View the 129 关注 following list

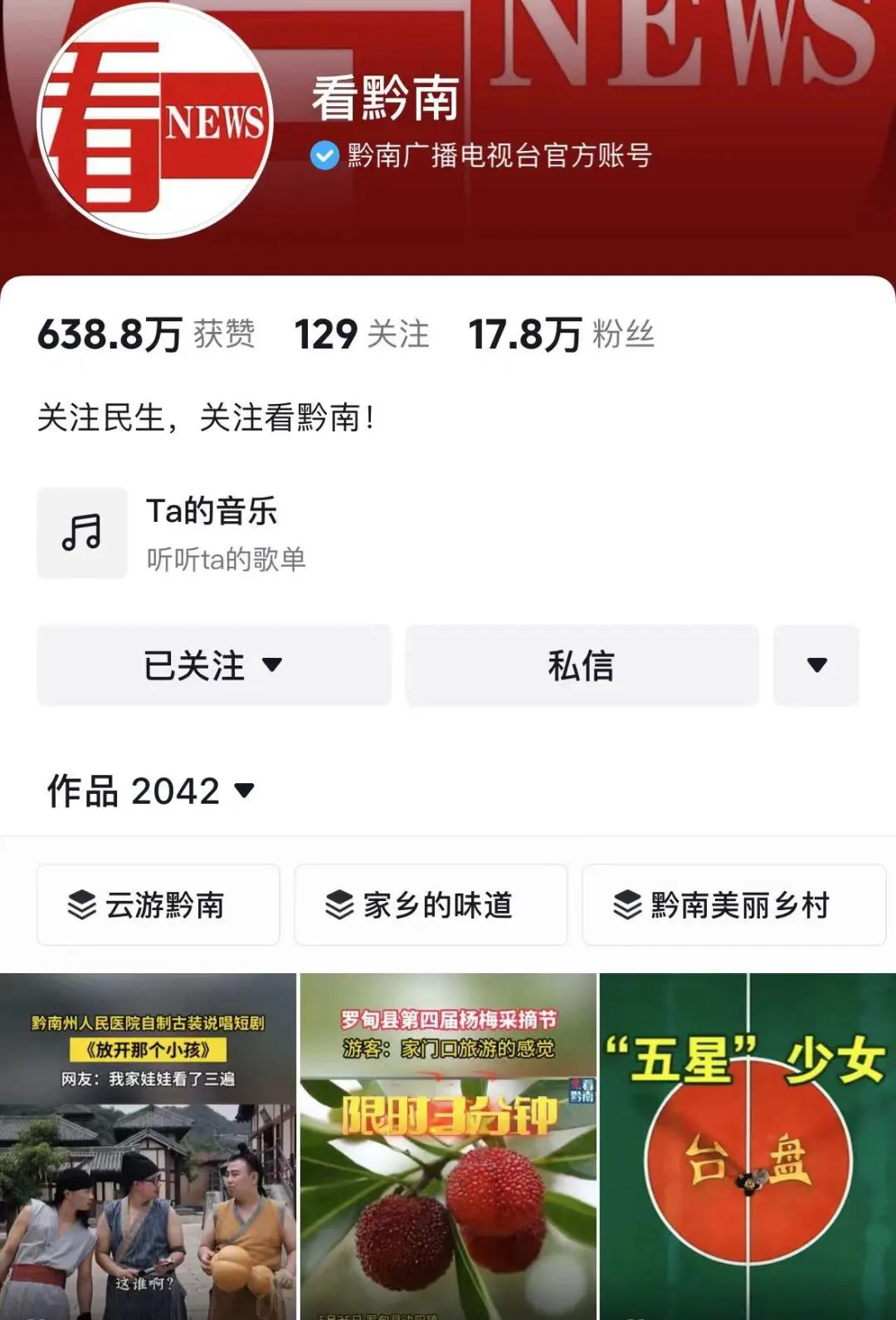pyautogui.click(x=362, y=334)
